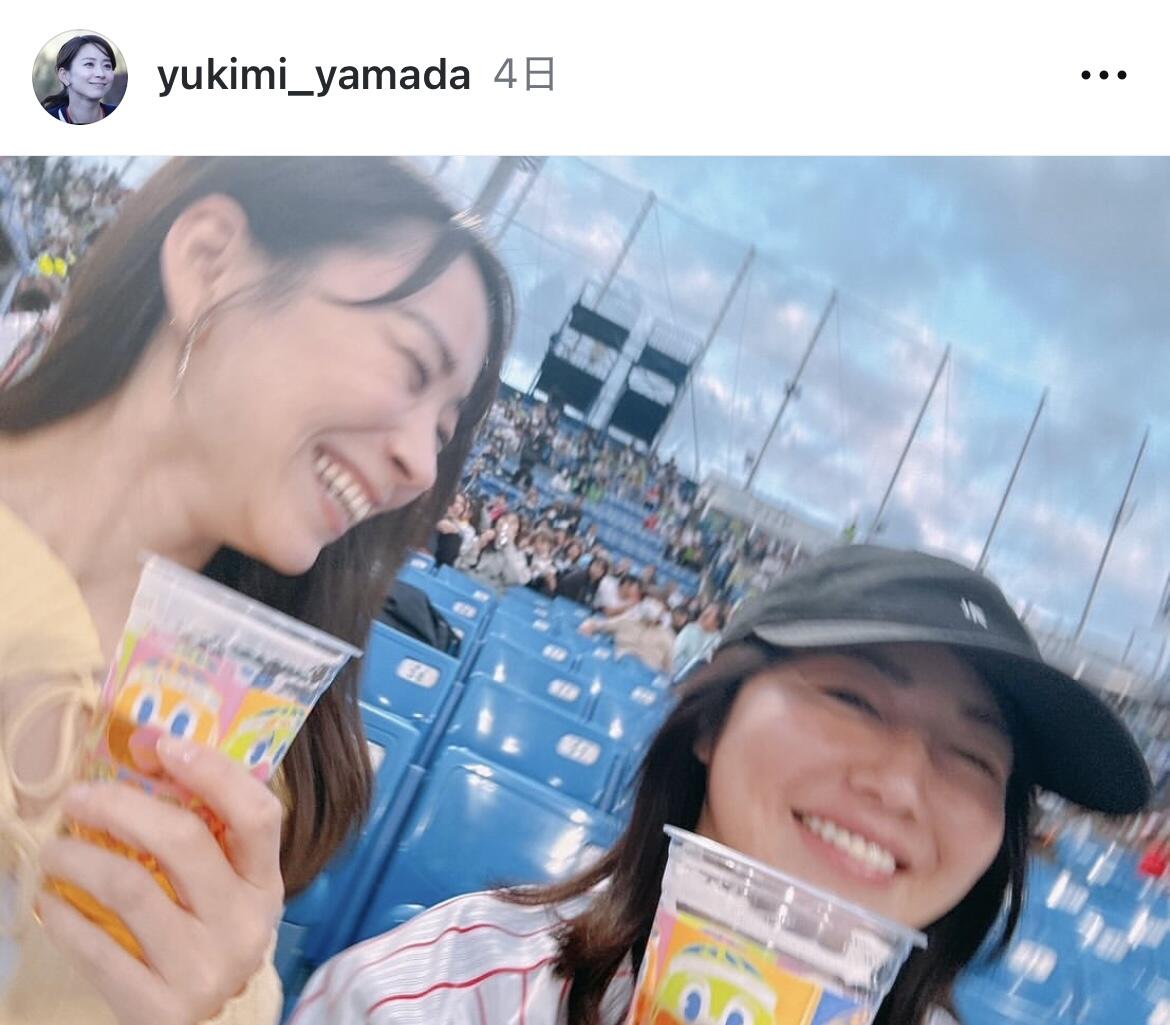Open the stadium selfie photo post
This screenshot has width=1170, height=1025.
[x=585, y=590]
